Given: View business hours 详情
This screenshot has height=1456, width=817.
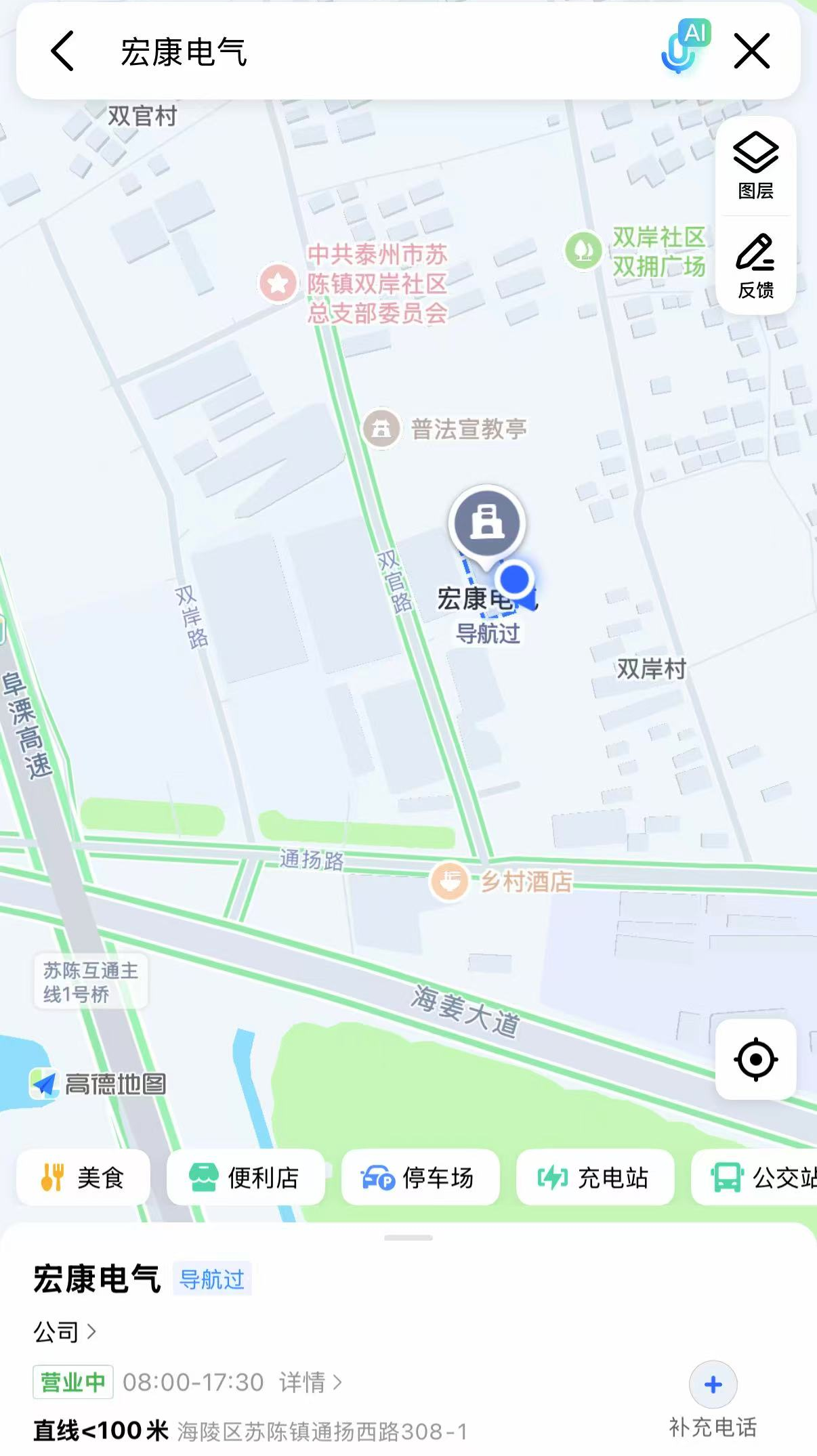Looking at the screenshot, I should 310,1382.
